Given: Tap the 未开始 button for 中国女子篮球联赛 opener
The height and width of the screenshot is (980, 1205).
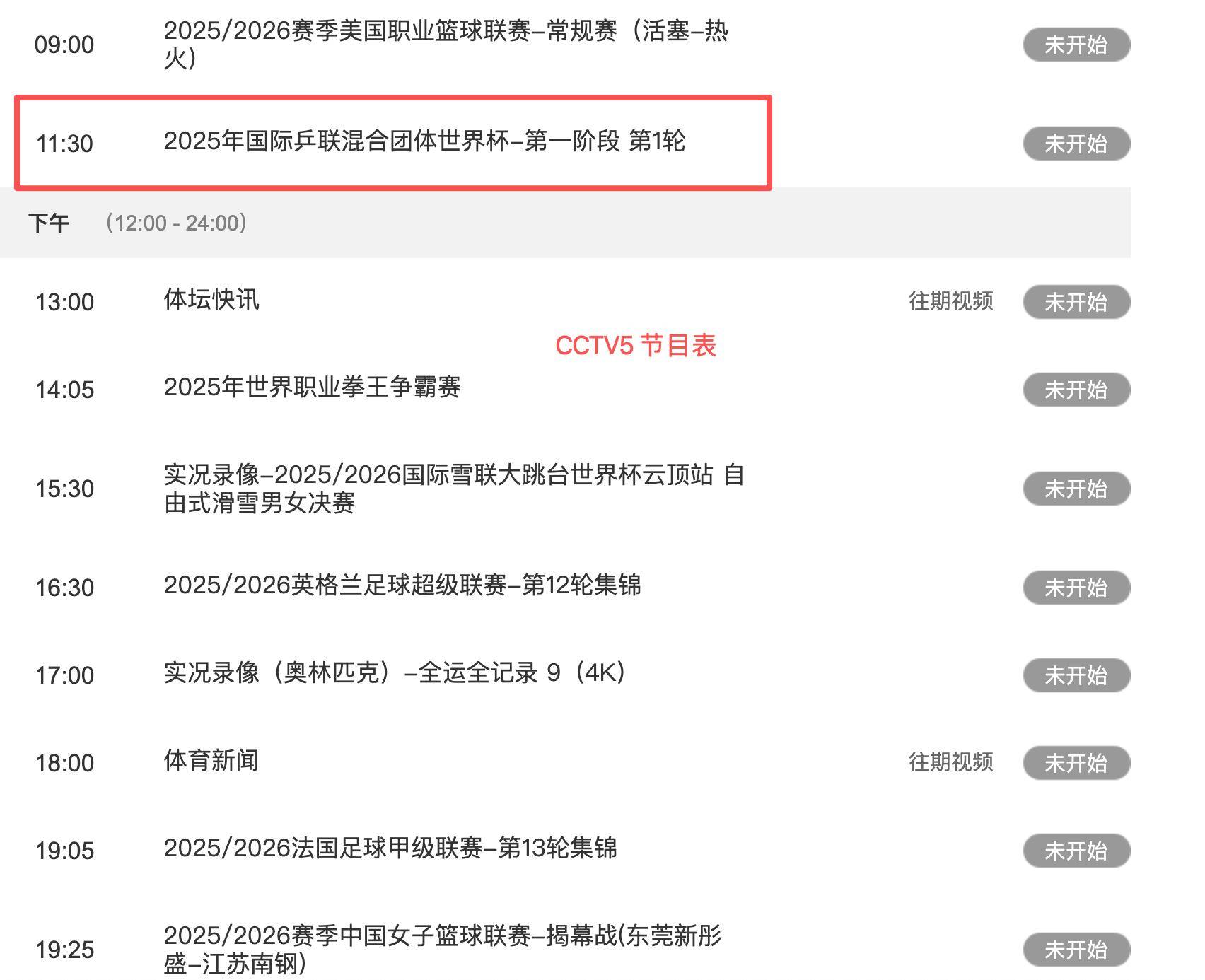Looking at the screenshot, I should [1076, 950].
